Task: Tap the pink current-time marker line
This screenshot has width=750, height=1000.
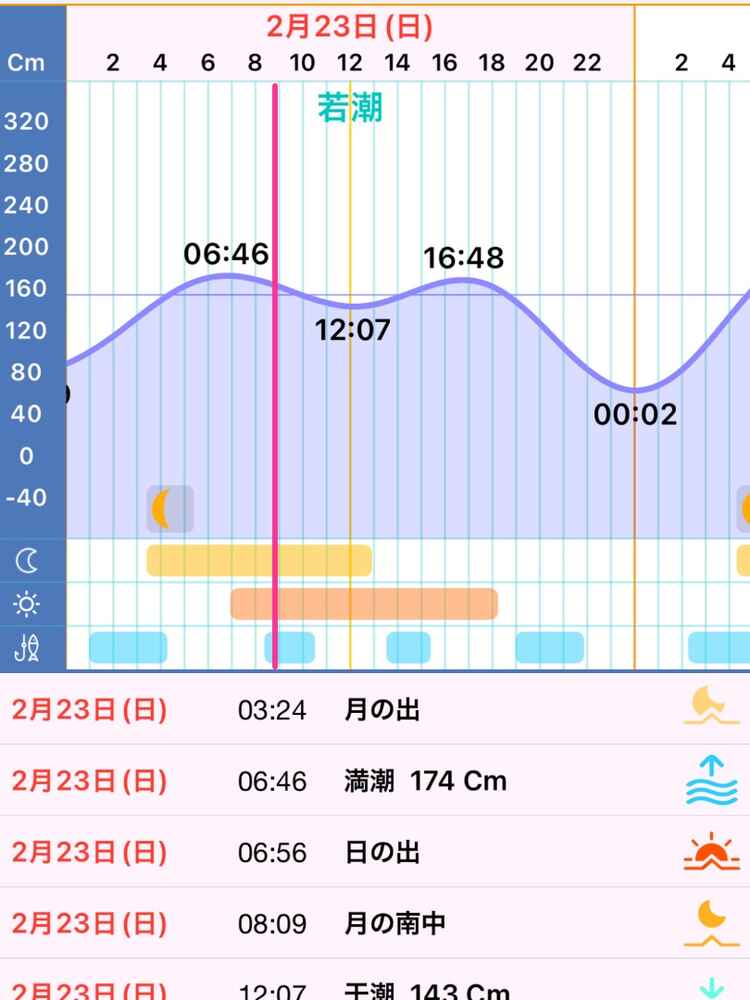Action: click(274, 400)
